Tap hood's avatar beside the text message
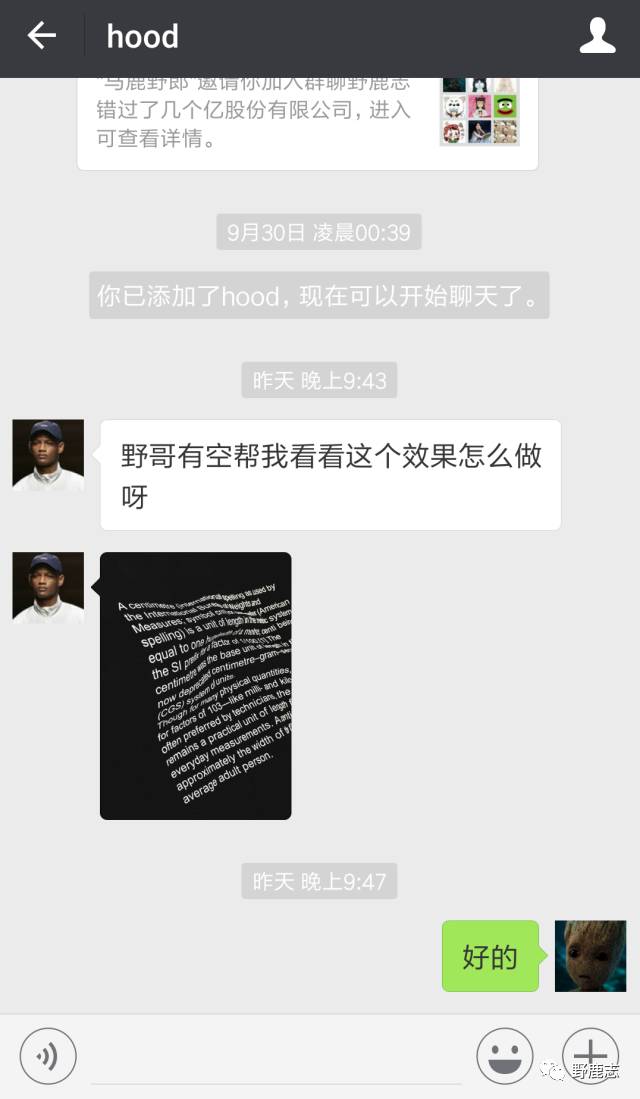Viewport: 640px width, 1099px height. point(48,455)
